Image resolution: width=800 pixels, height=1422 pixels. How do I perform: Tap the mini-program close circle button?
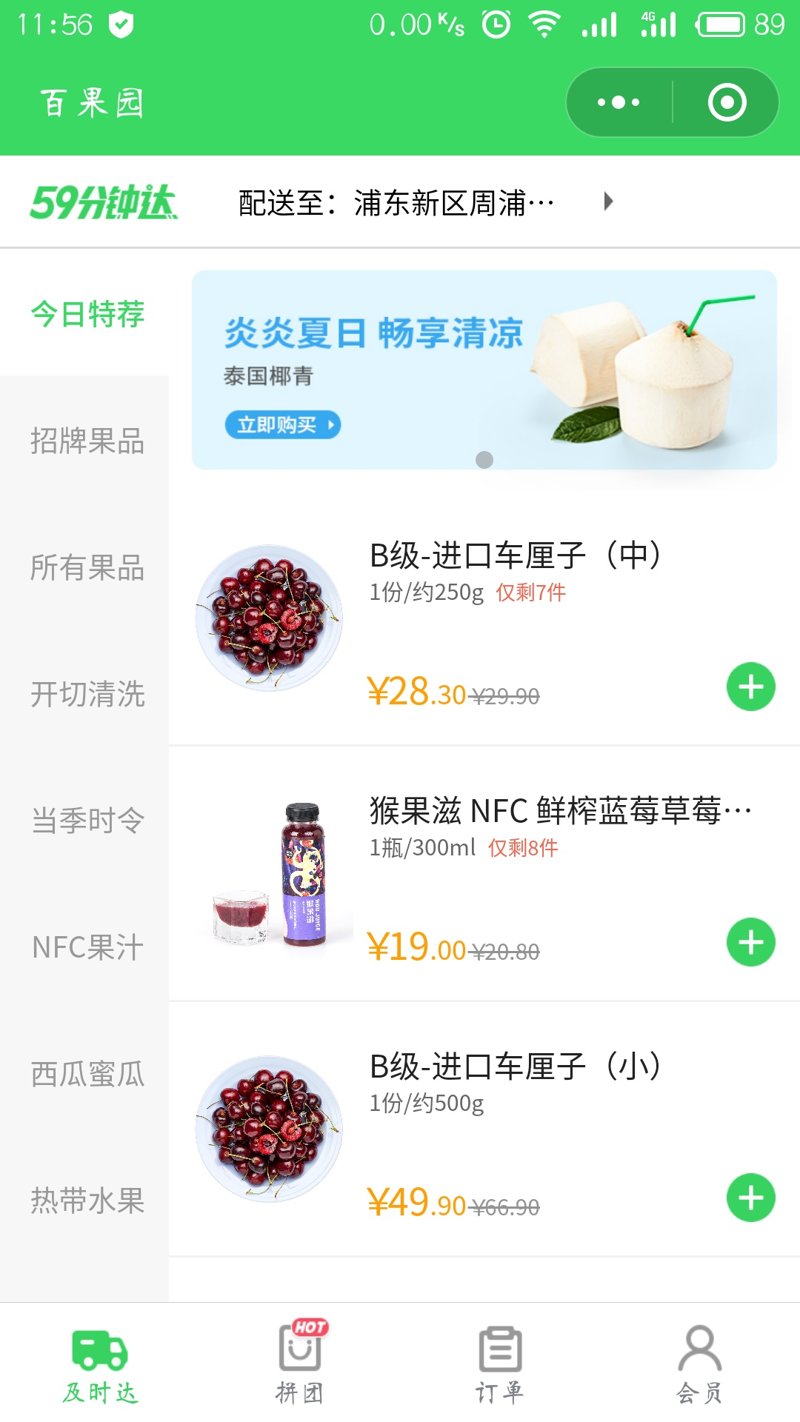click(x=727, y=101)
